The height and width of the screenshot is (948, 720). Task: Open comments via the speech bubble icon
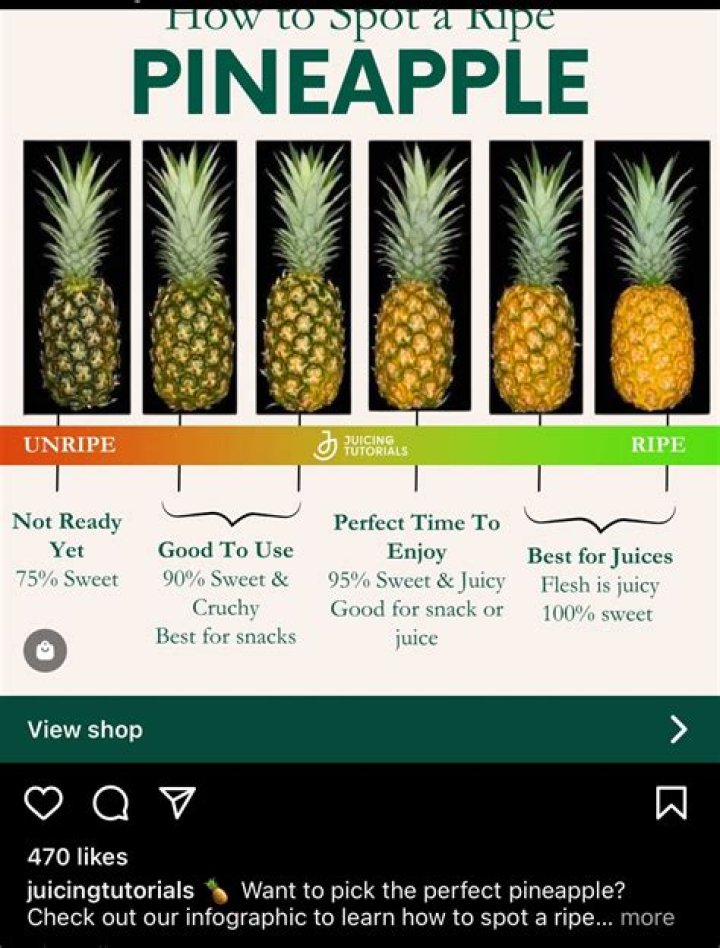(x=113, y=800)
